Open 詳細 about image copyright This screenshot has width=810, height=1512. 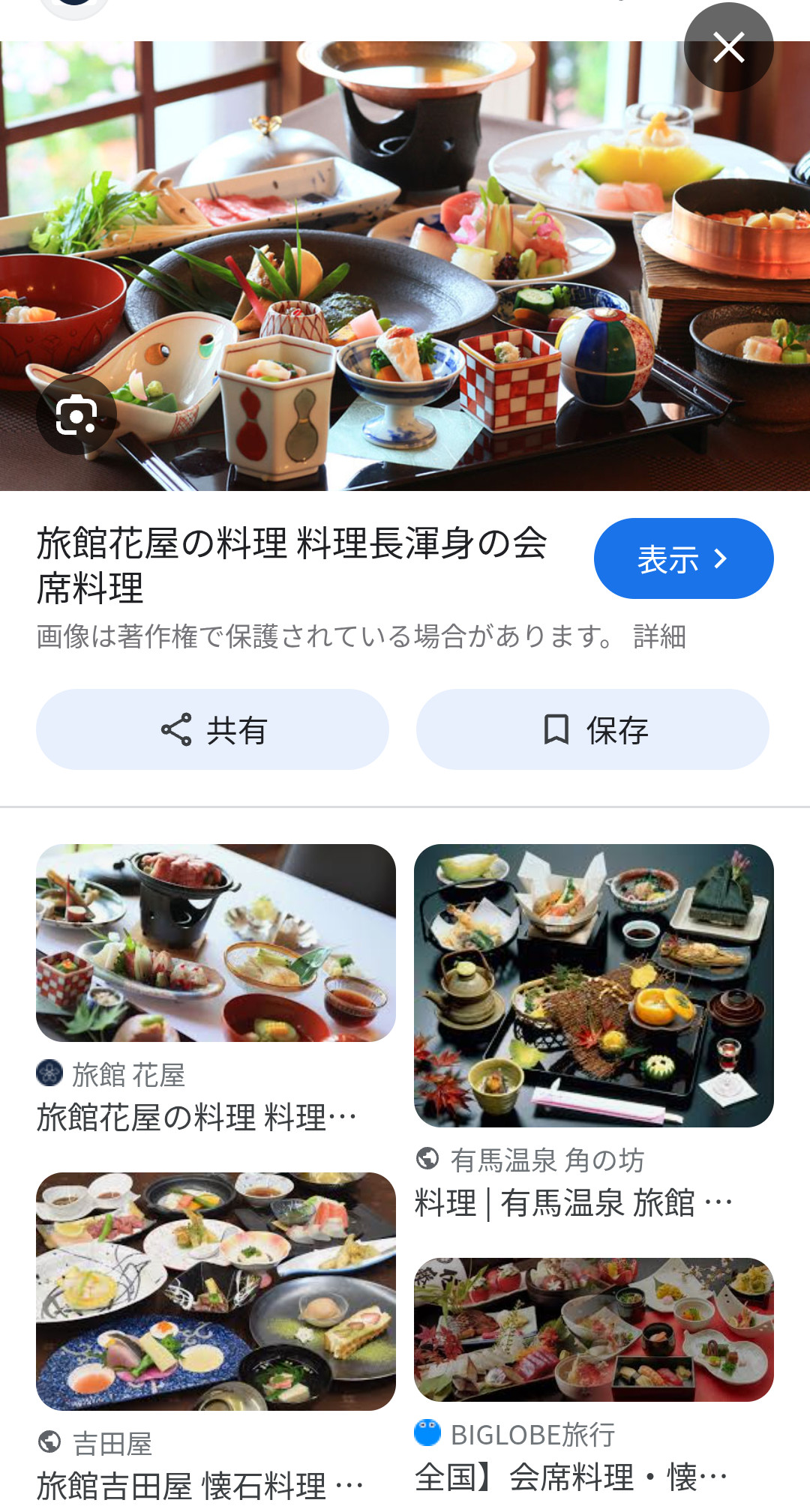click(x=659, y=636)
